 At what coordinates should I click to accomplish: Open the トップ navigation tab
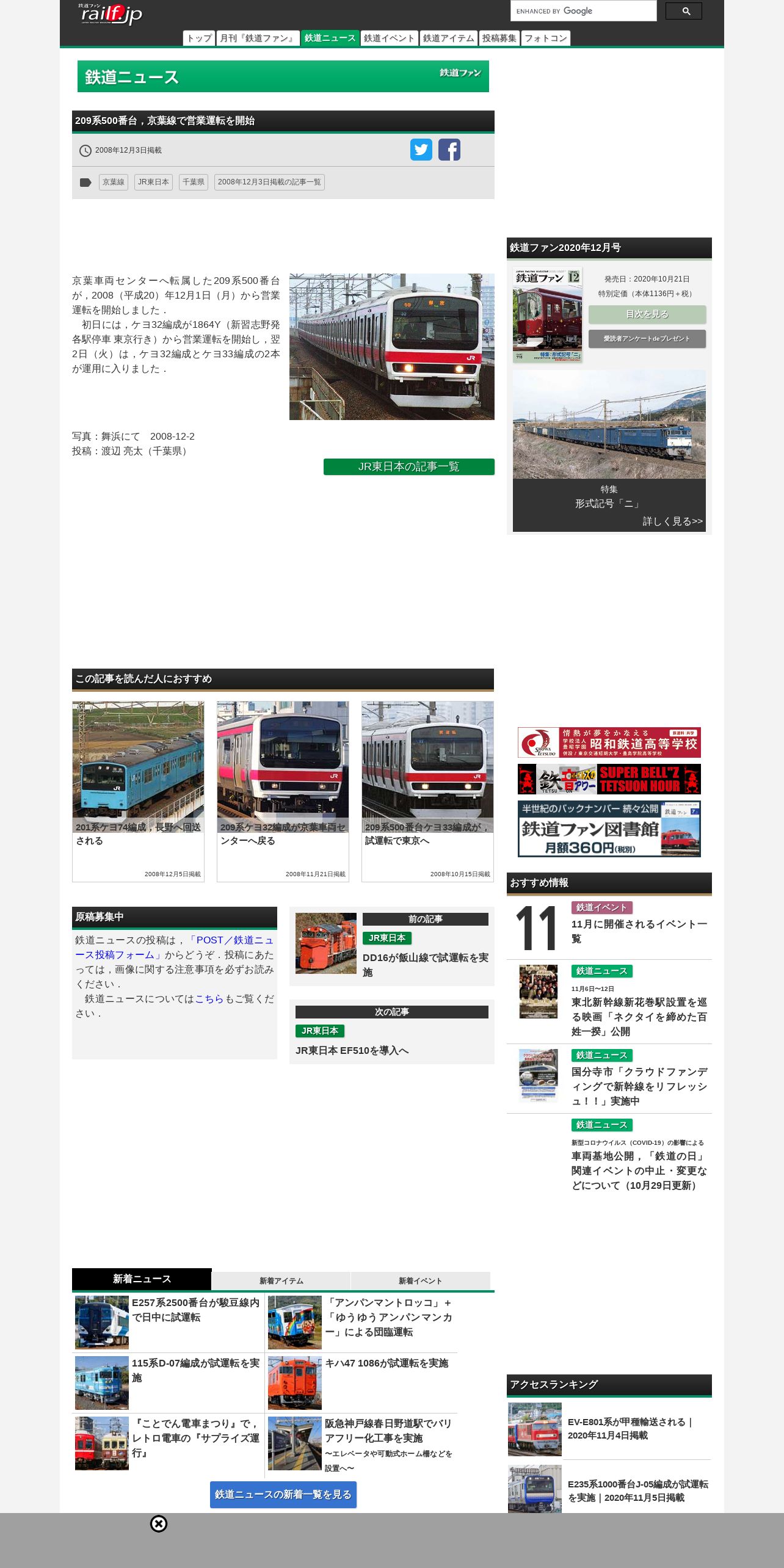tap(199, 38)
